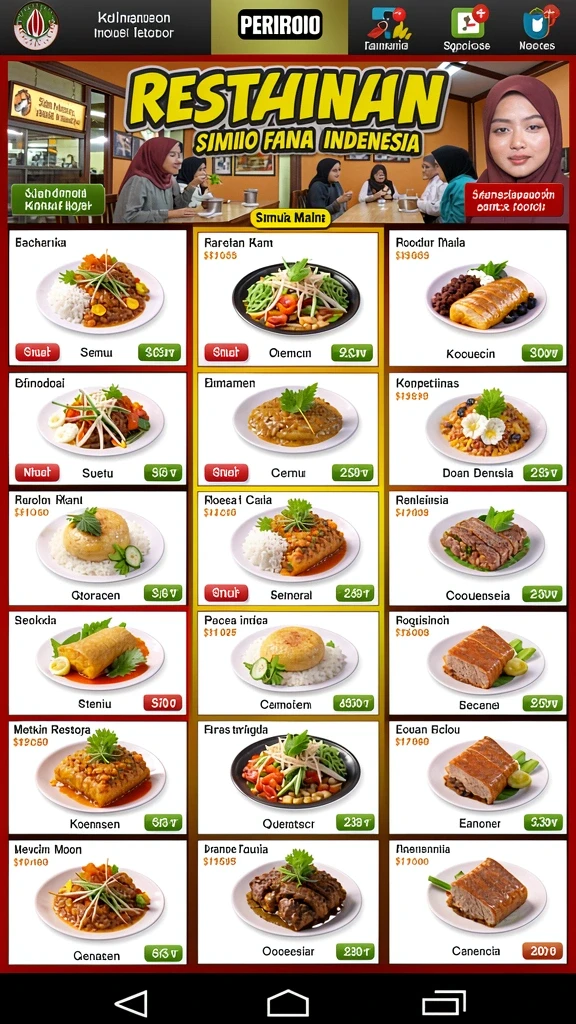The height and width of the screenshot is (1024, 576).
Task: Tap the orange price button in Anenenniia card
Action: 542,951
